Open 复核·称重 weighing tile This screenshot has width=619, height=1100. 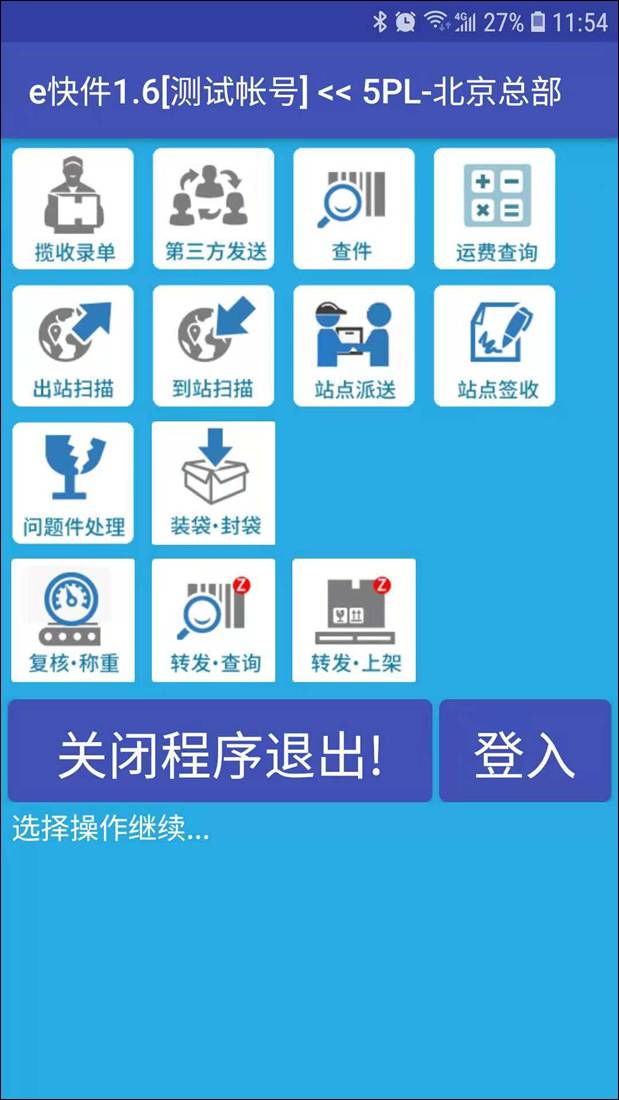[73, 620]
